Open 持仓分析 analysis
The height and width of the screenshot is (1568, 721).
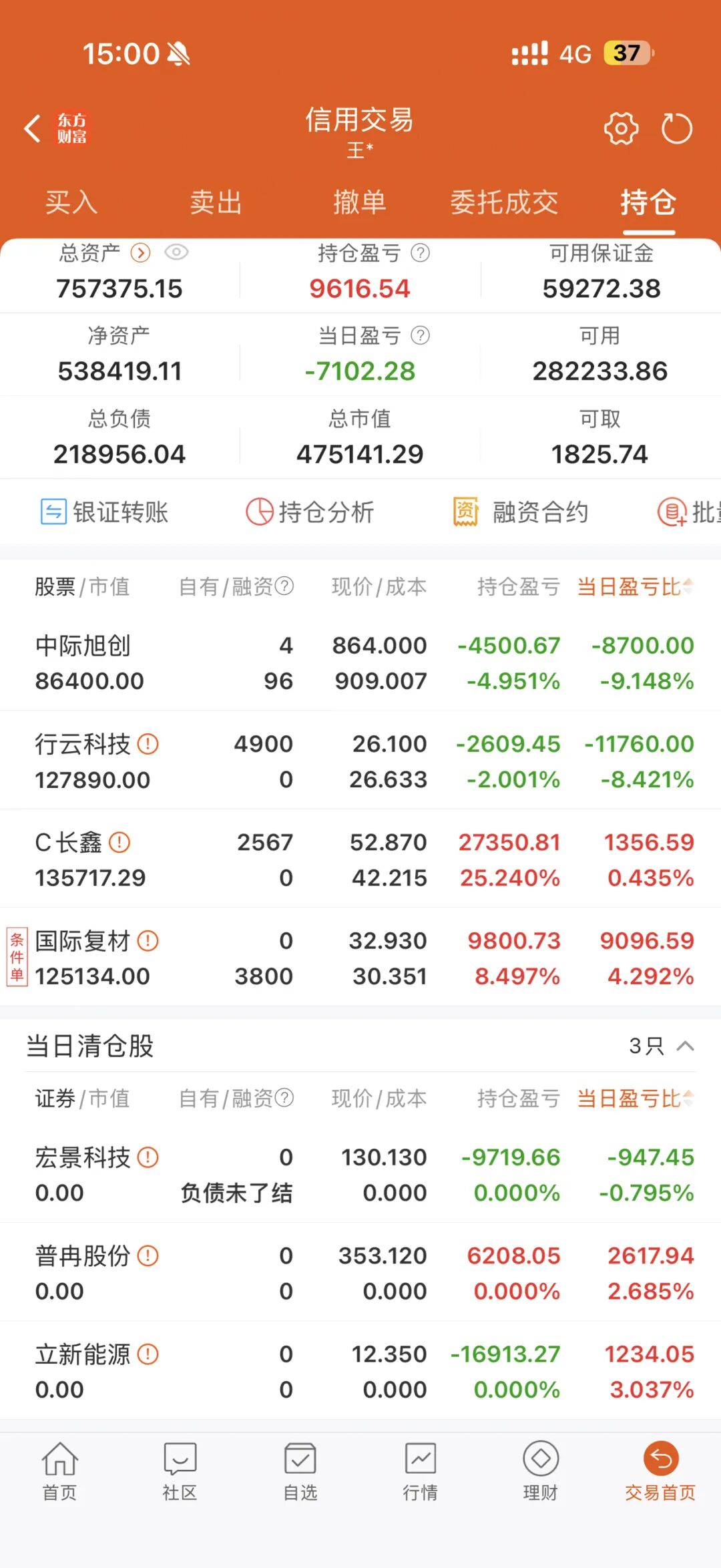point(310,512)
